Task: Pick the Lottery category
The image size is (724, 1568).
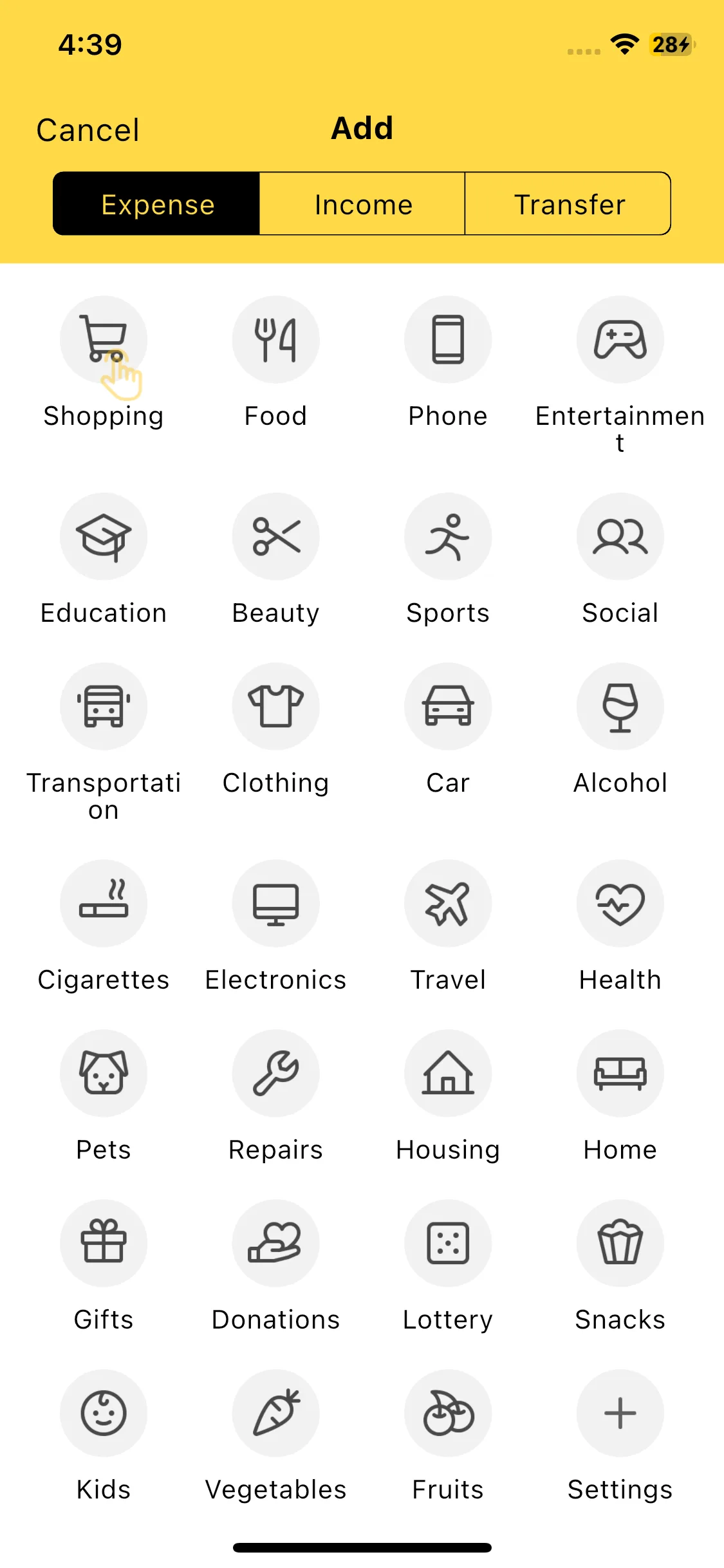Action: coord(448,1244)
